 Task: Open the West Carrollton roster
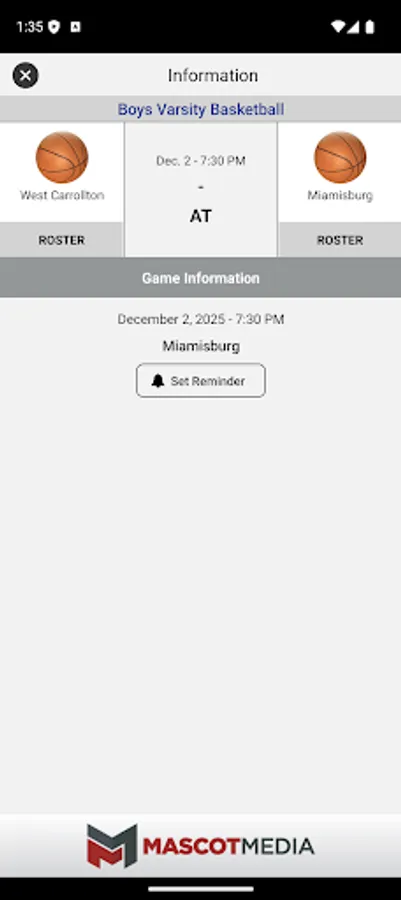coord(61,240)
